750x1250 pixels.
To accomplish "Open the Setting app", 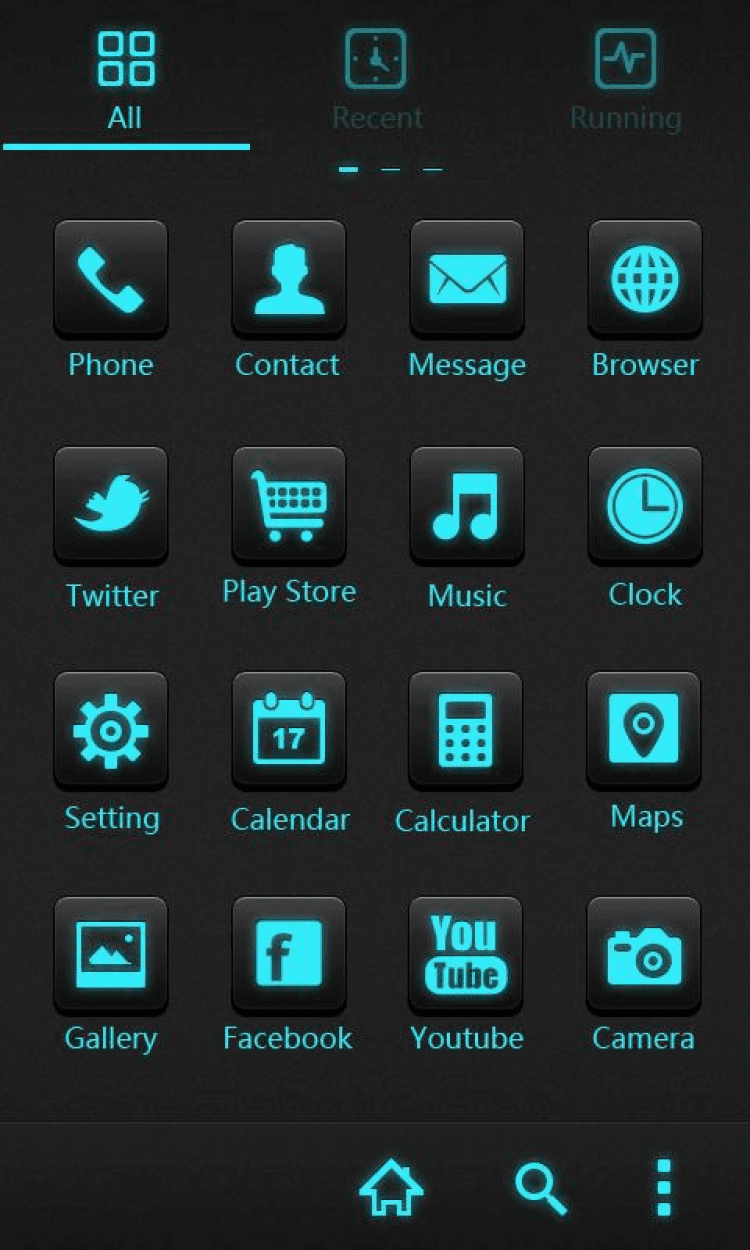I will tap(111, 730).
